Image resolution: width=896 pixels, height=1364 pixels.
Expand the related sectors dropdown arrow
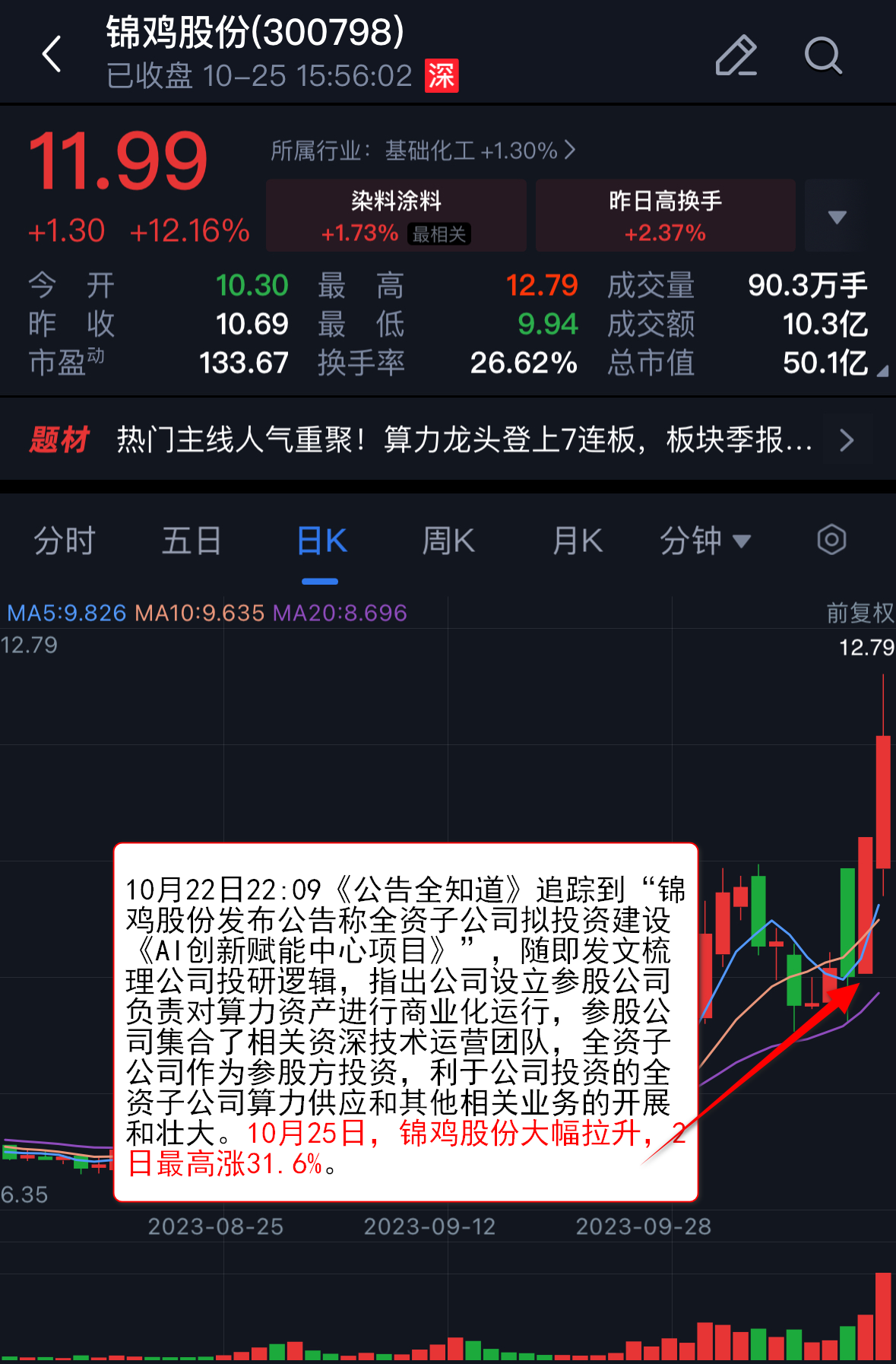tap(836, 217)
